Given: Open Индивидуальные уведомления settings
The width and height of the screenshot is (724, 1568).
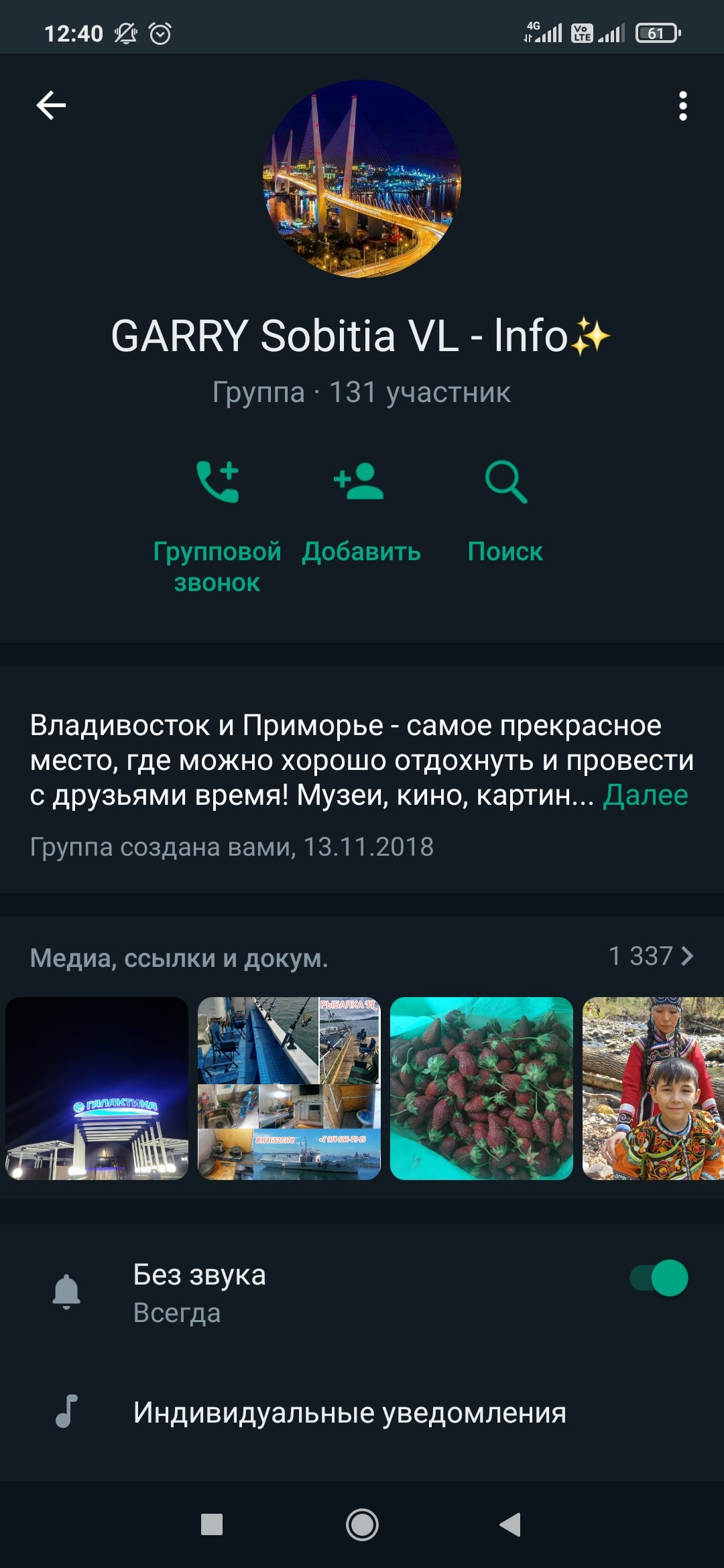Looking at the screenshot, I should click(x=349, y=1412).
